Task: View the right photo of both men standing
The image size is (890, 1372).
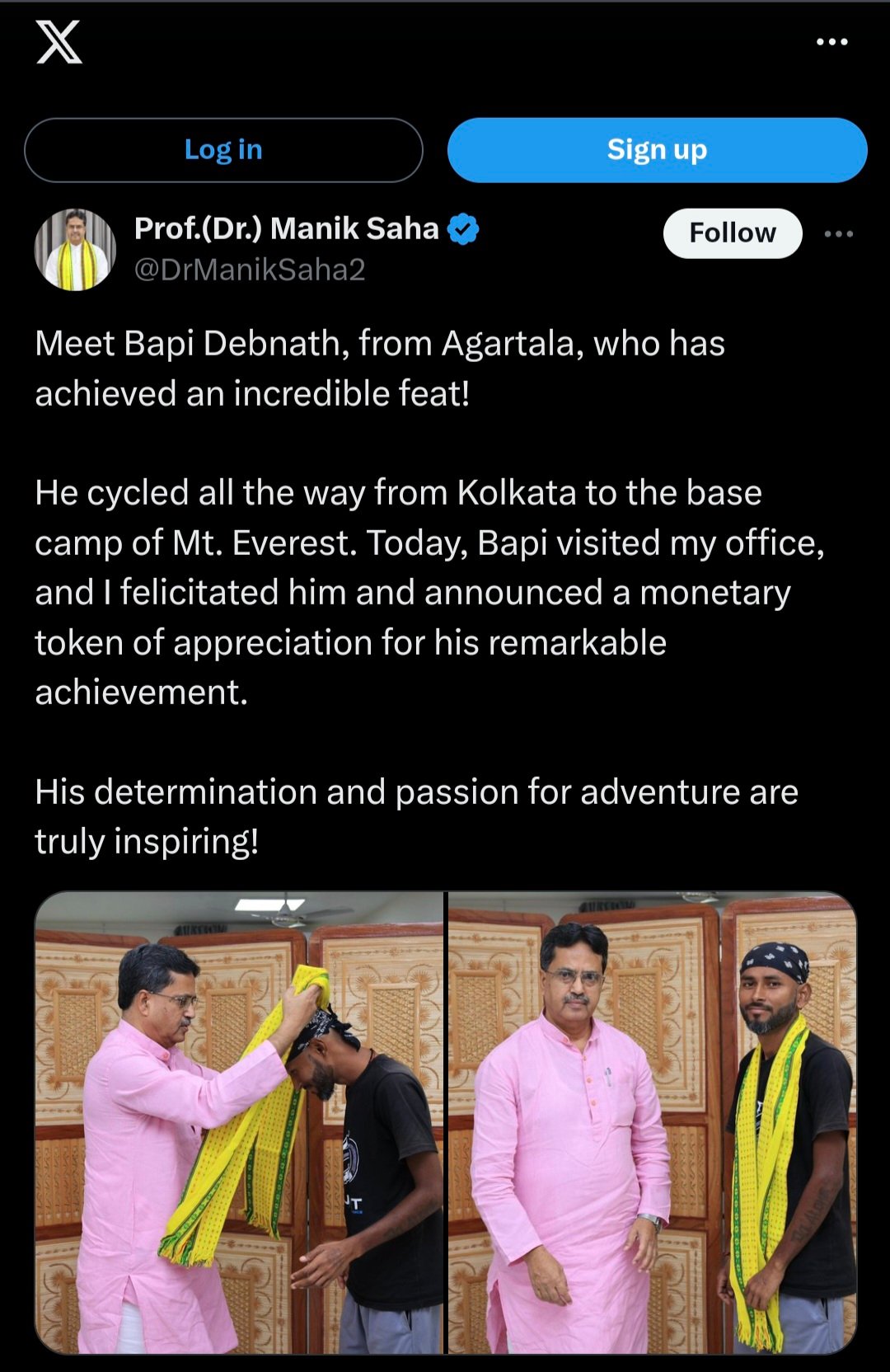Action: coord(652,1122)
